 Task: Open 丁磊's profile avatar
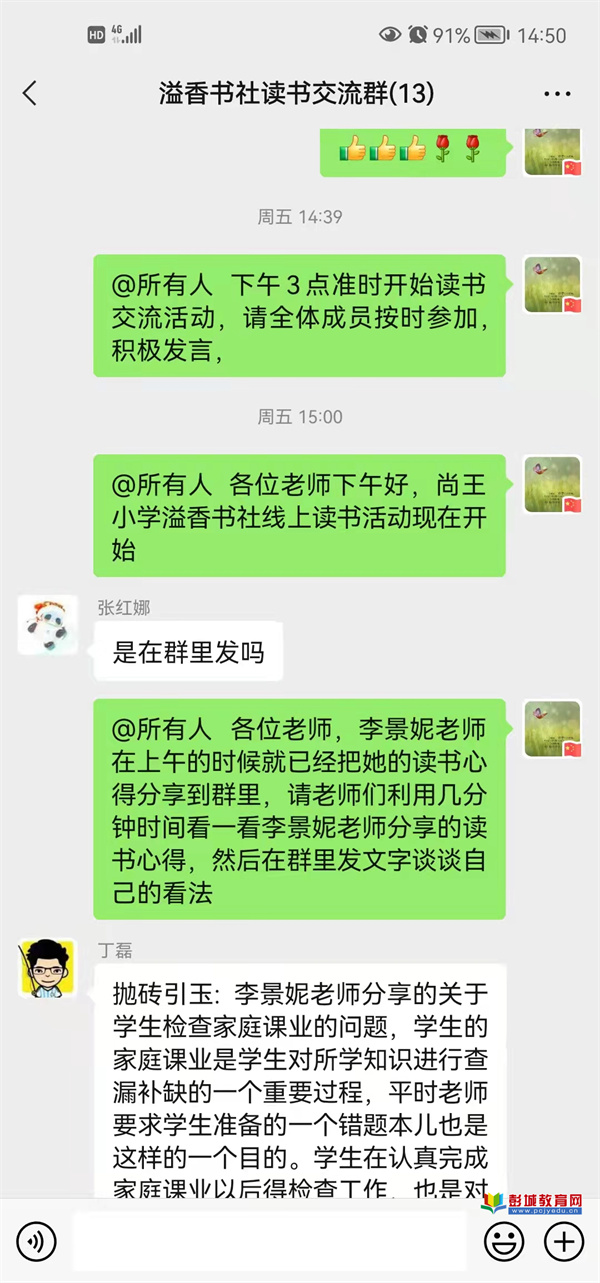click(47, 968)
